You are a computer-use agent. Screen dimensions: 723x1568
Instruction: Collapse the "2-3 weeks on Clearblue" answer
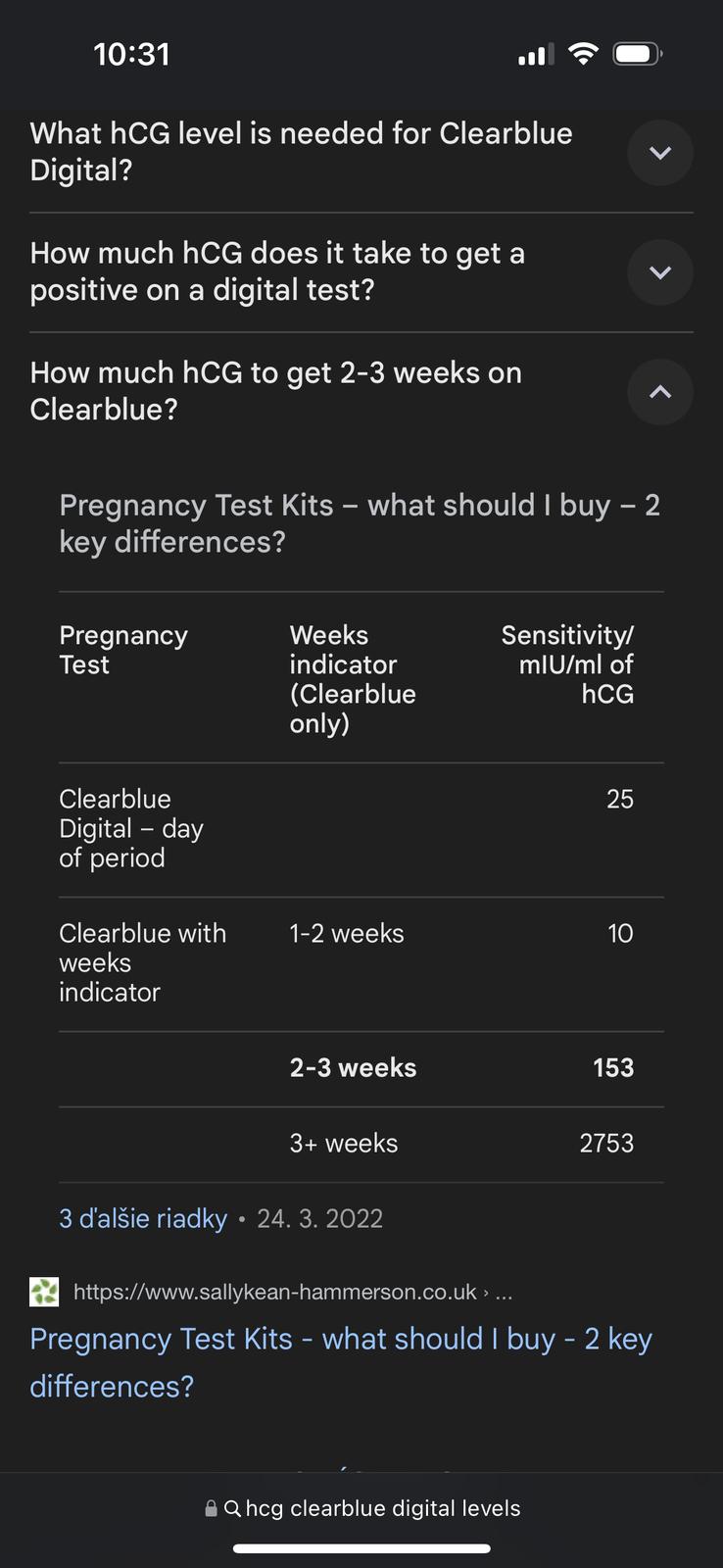659,392
